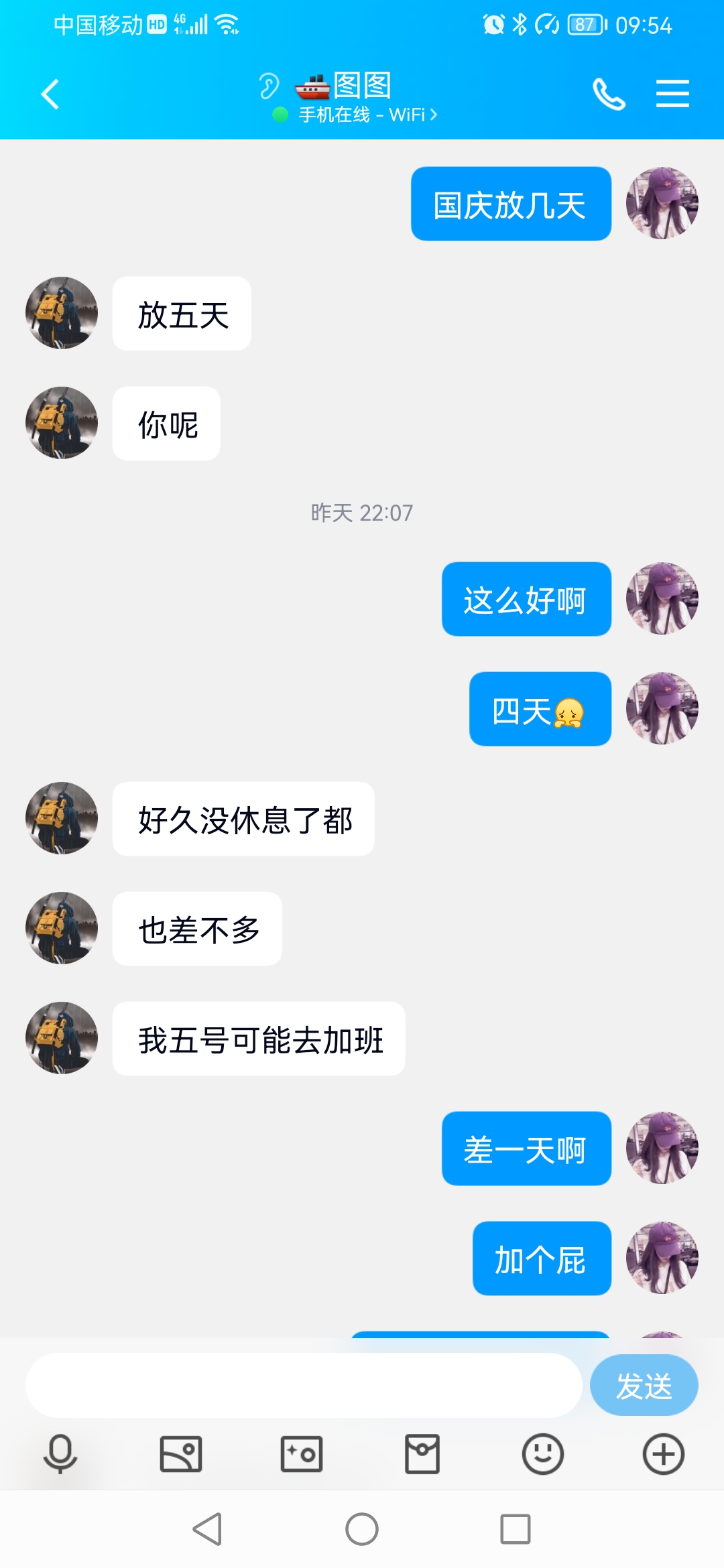Start a voice call with the phone icon
Screen dimensions: 724x1568
(x=609, y=94)
